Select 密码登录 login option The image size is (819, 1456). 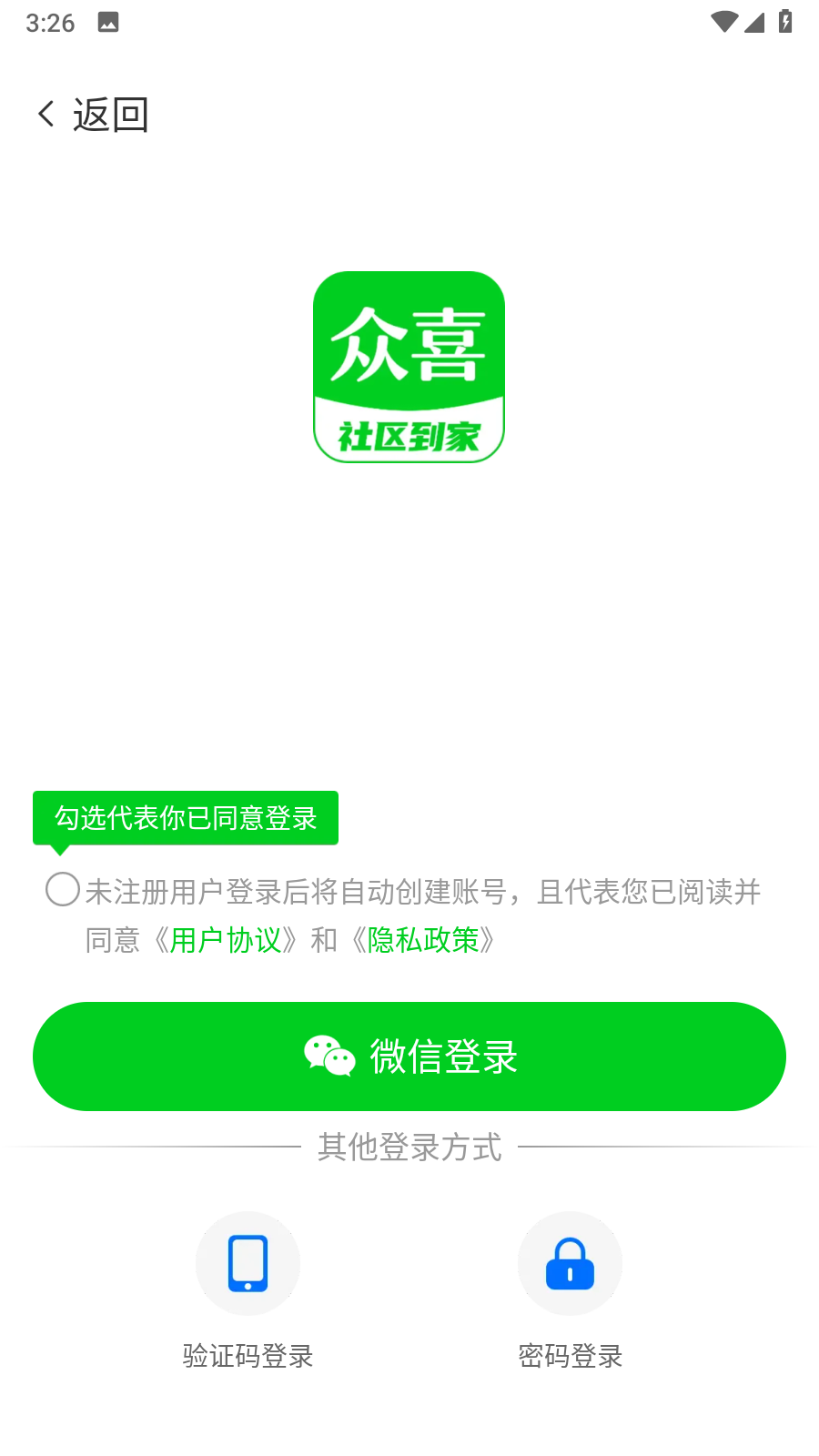570,1356
